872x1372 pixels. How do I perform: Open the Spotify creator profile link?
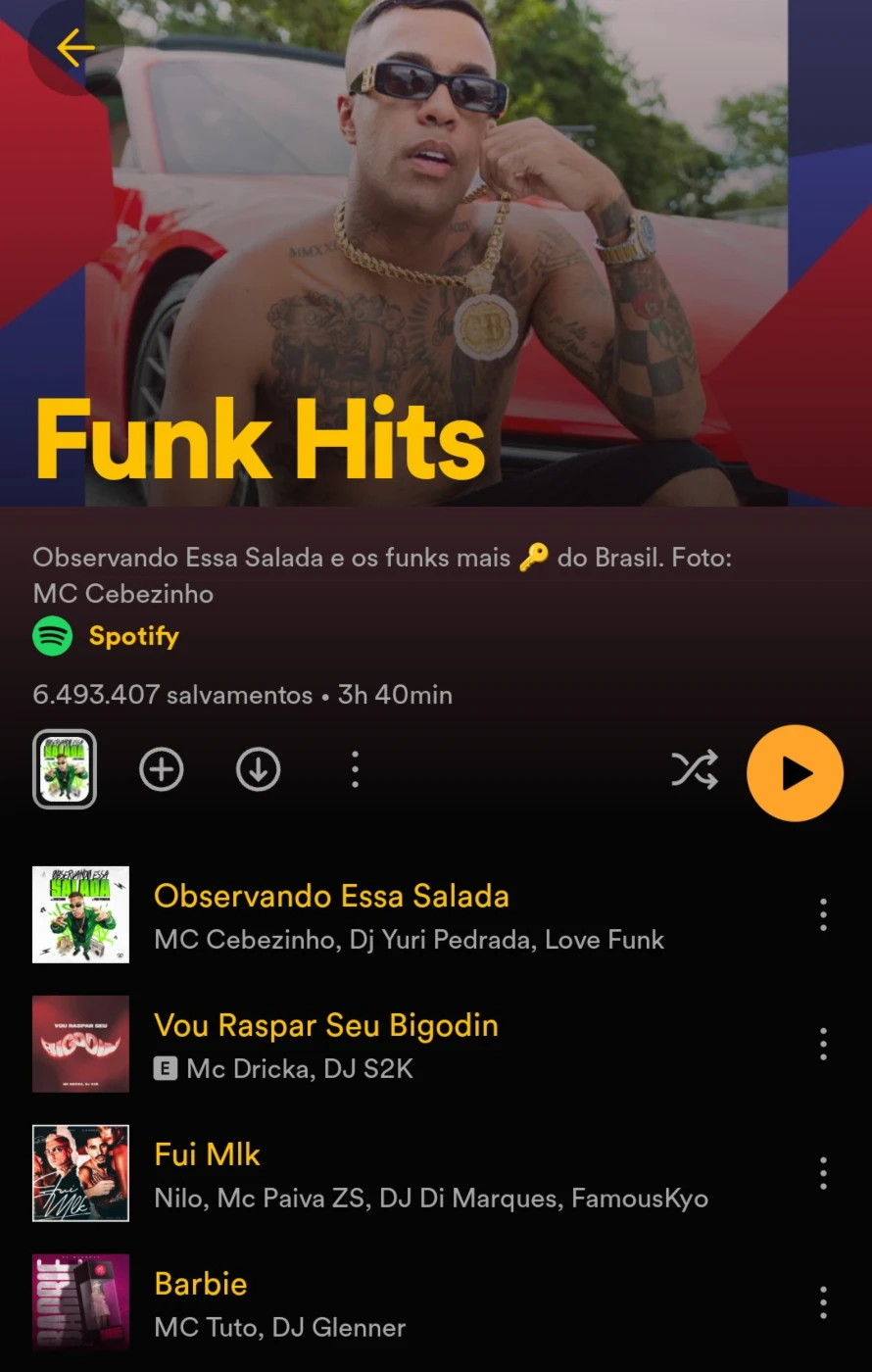(x=133, y=636)
